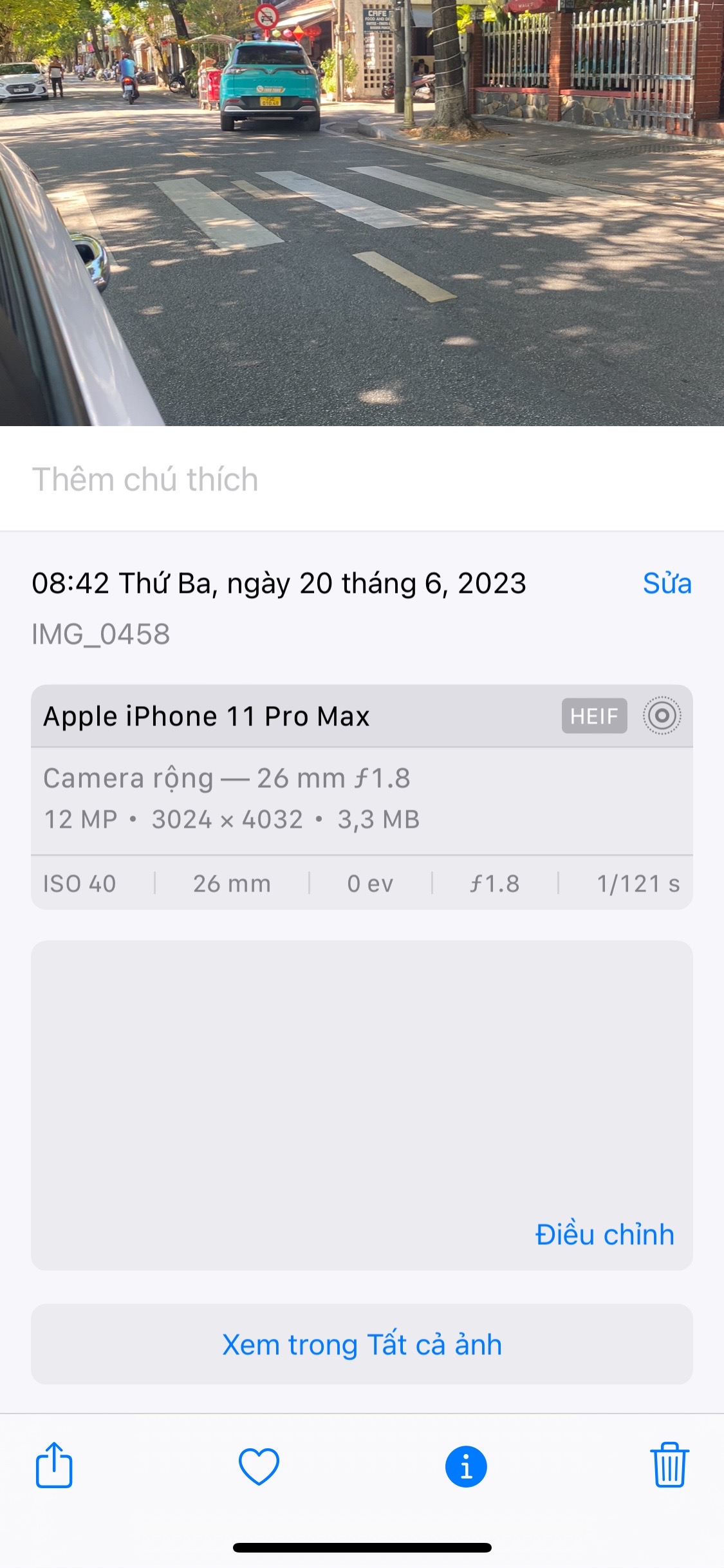The image size is (724, 1568).
Task: Close the photo info panel
Action: coord(466,1466)
